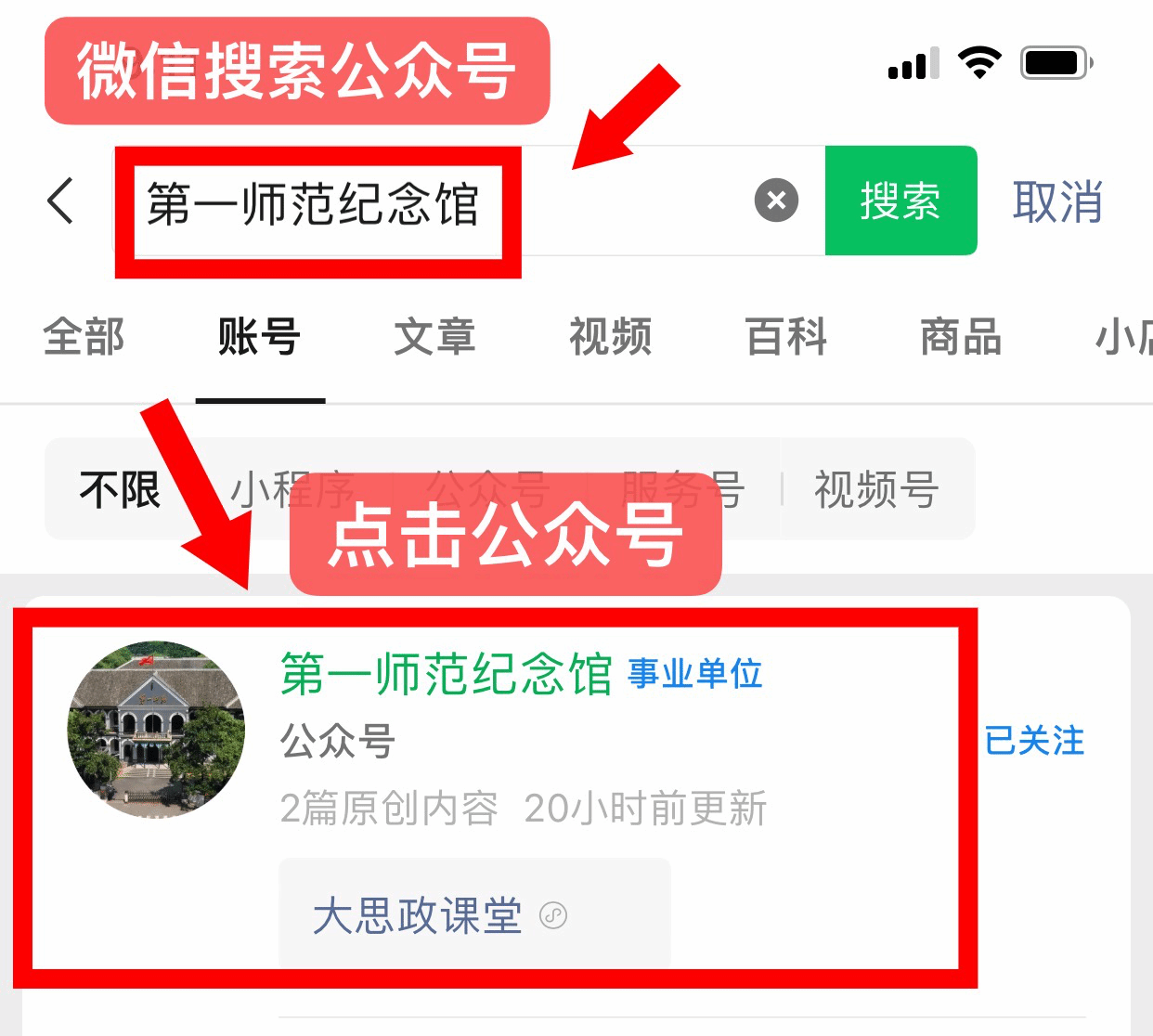This screenshot has height=1036, width=1153.
Task: Select the 不限 filter
Action: point(120,489)
